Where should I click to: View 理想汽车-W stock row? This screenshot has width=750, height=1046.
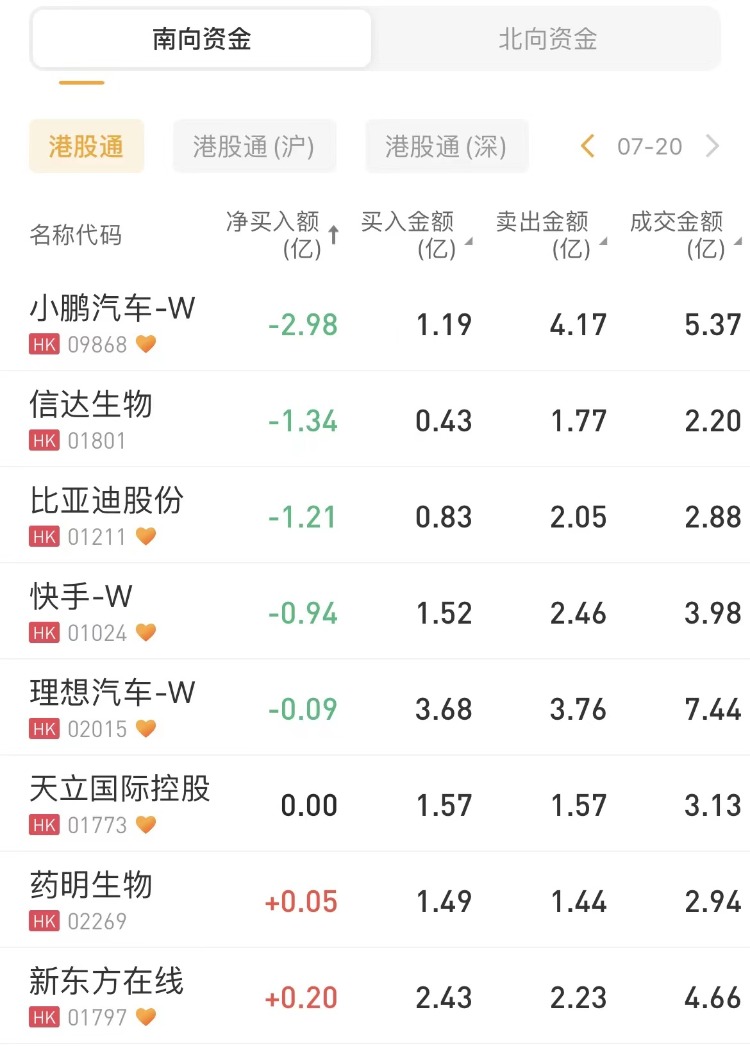[113, 706]
